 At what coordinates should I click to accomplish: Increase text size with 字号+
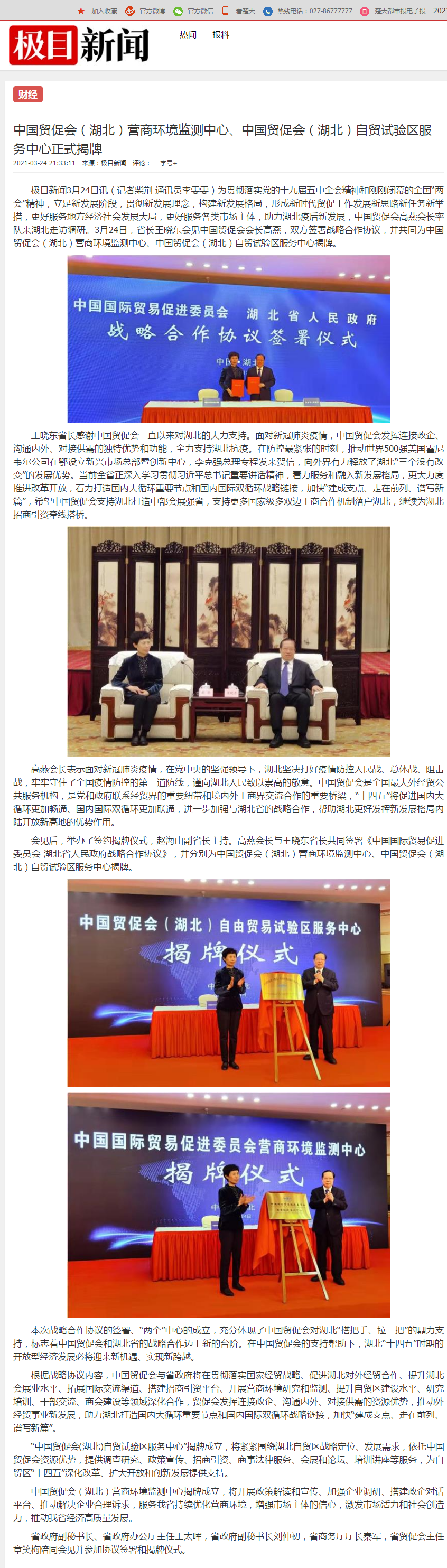169,163
